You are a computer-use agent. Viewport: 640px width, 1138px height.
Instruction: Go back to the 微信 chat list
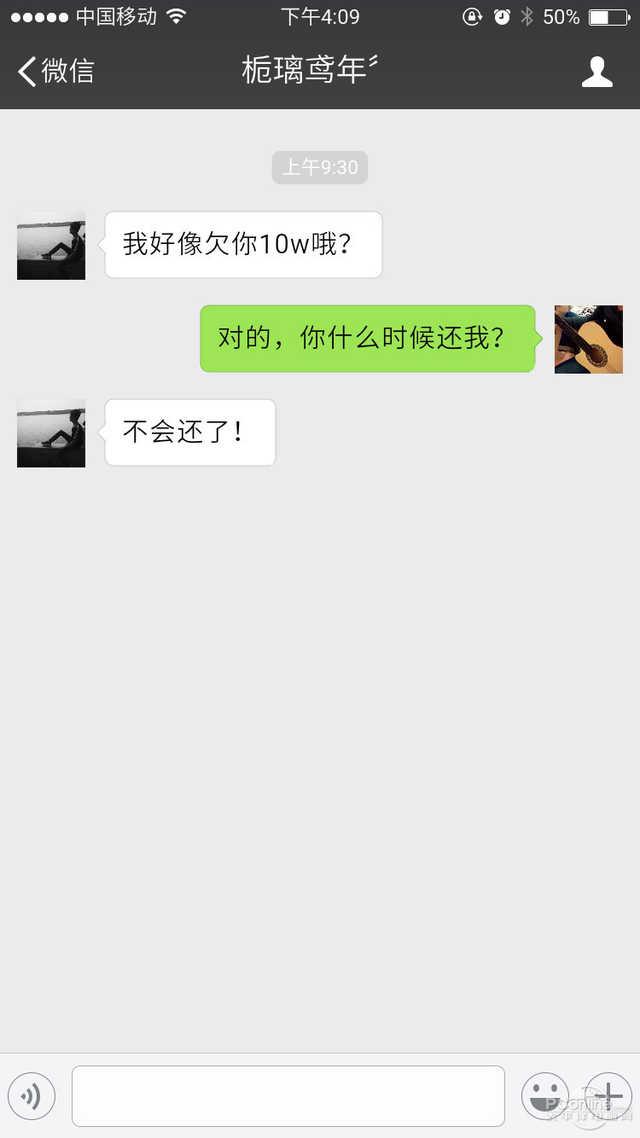pos(55,71)
